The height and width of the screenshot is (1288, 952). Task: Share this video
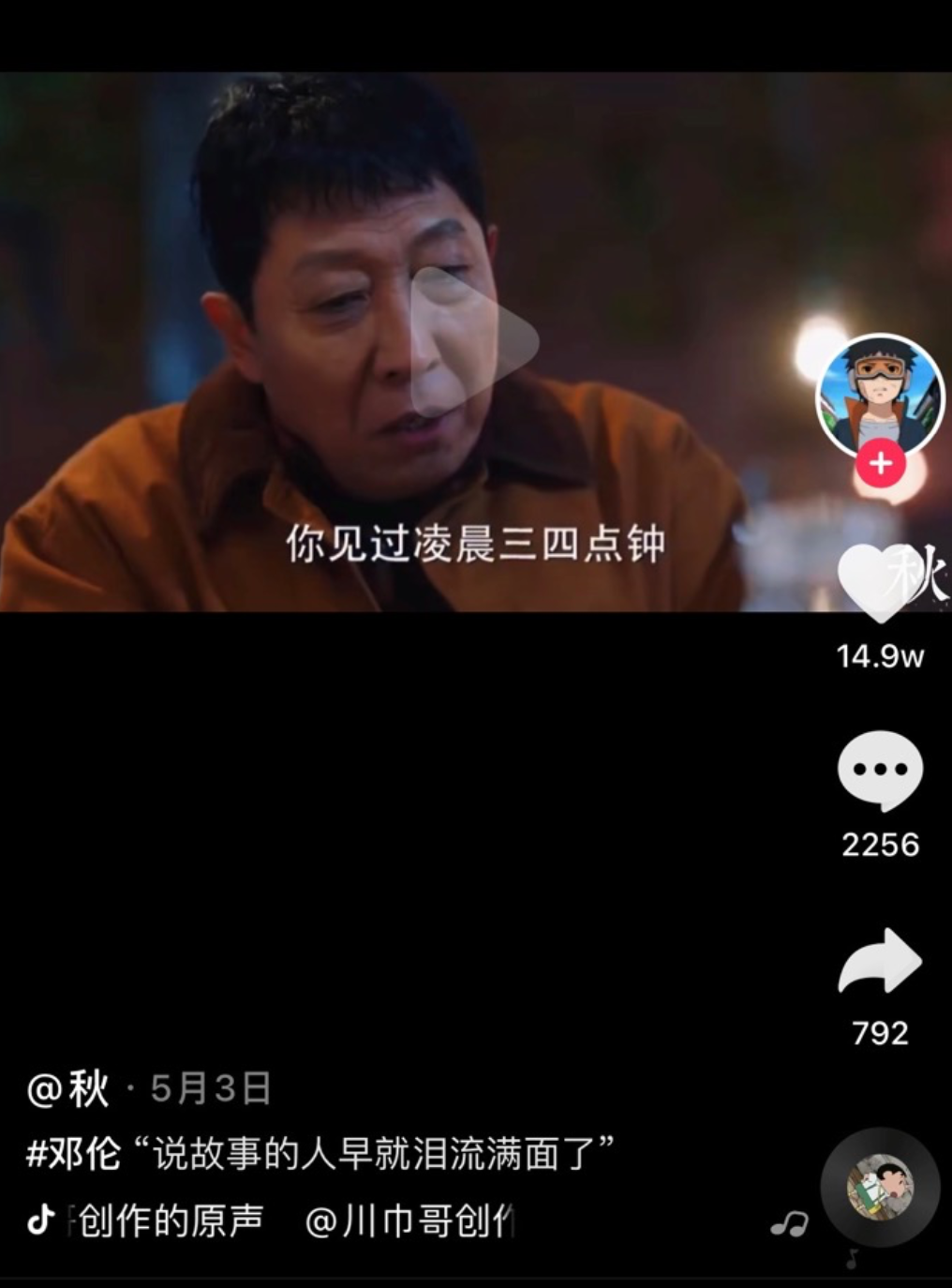click(x=879, y=962)
